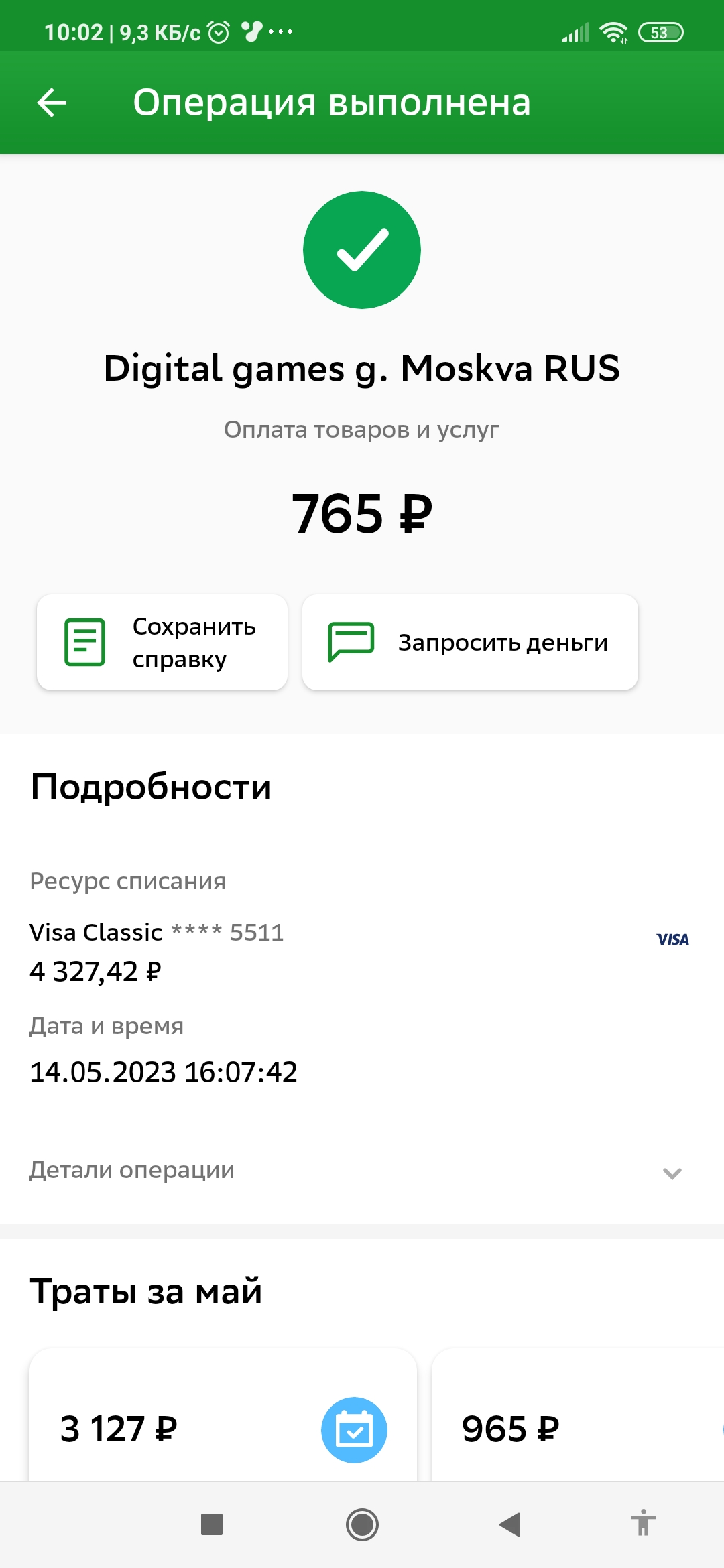Tap the system home button
724x1568 pixels.
(362, 1524)
